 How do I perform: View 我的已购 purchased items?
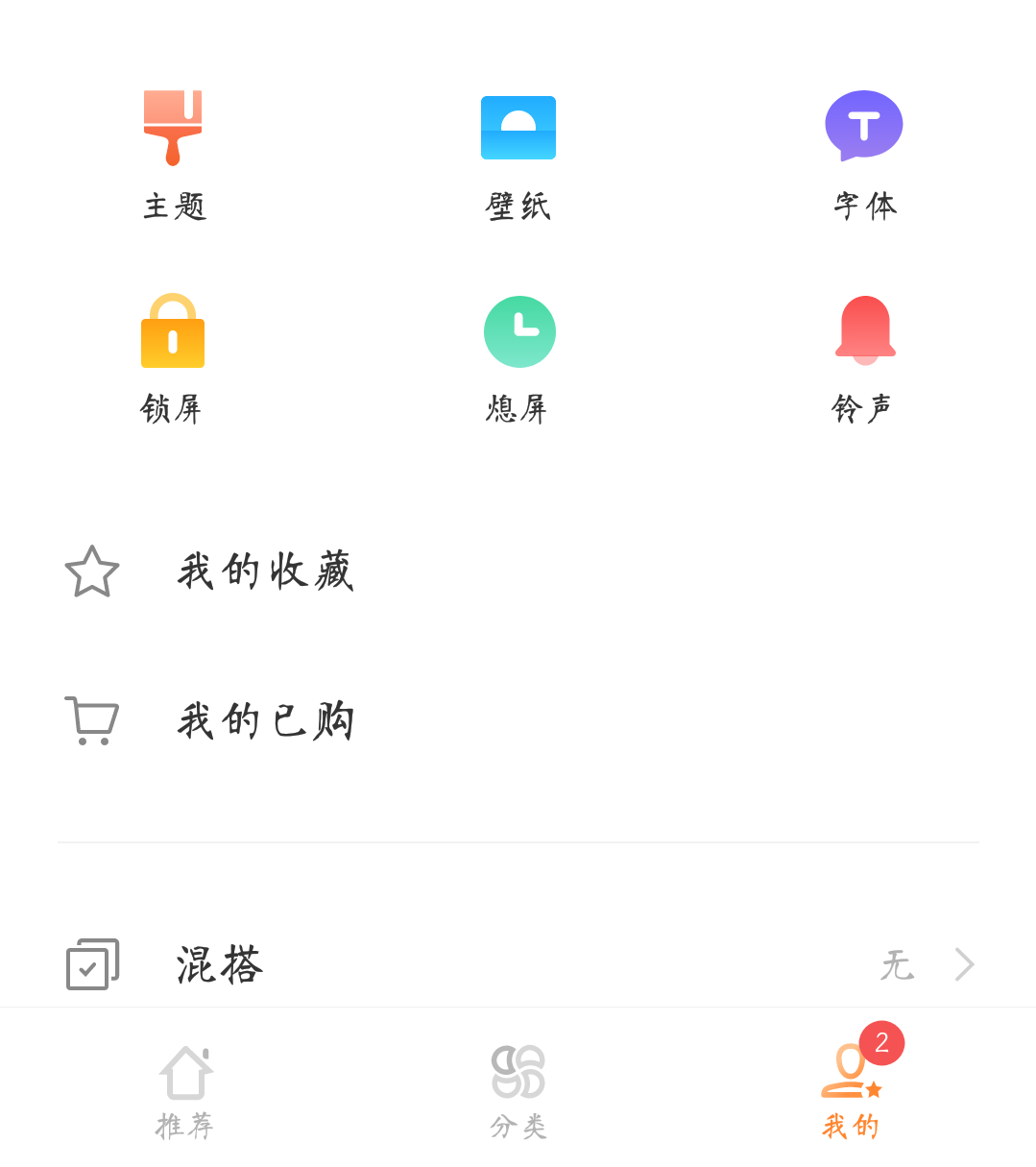[266, 720]
